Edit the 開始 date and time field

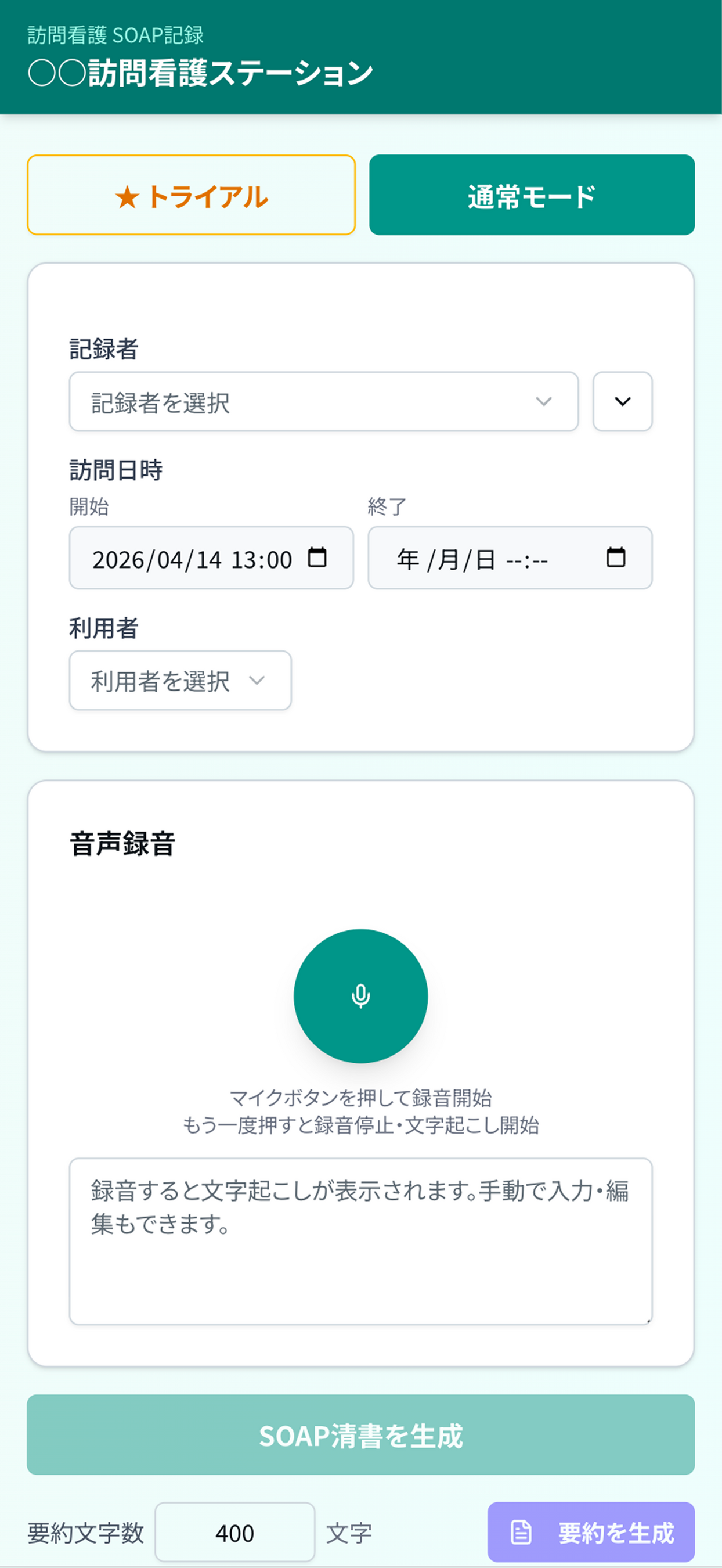pyautogui.click(x=211, y=558)
